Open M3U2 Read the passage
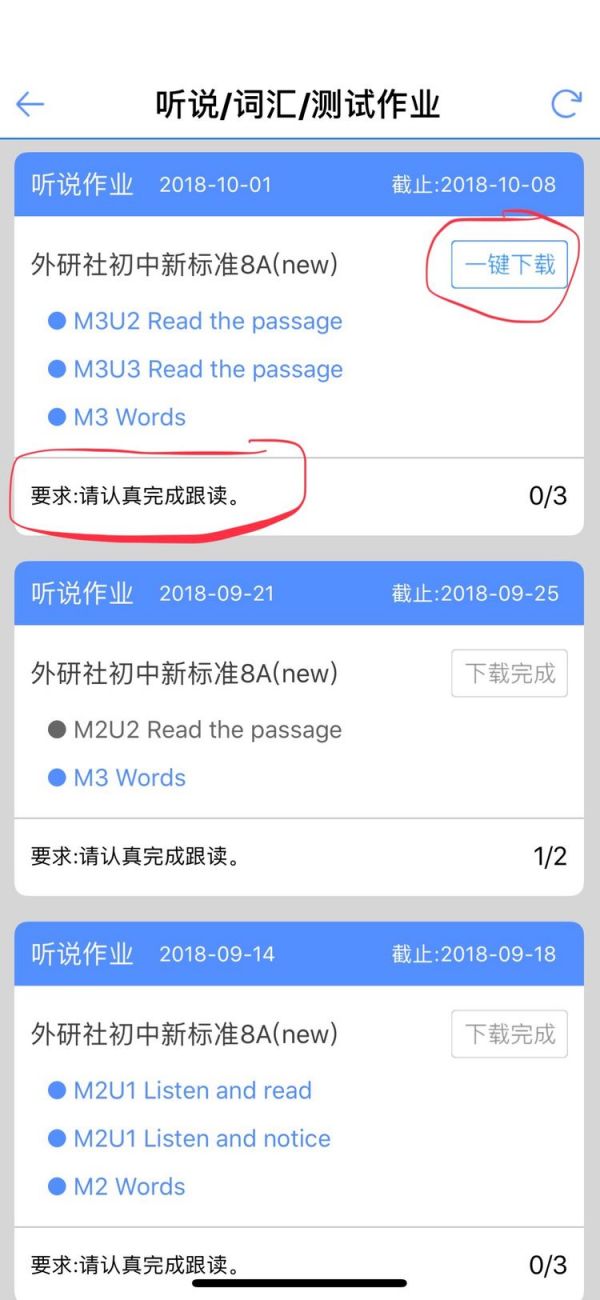The height and width of the screenshot is (1300, 600). coord(207,321)
